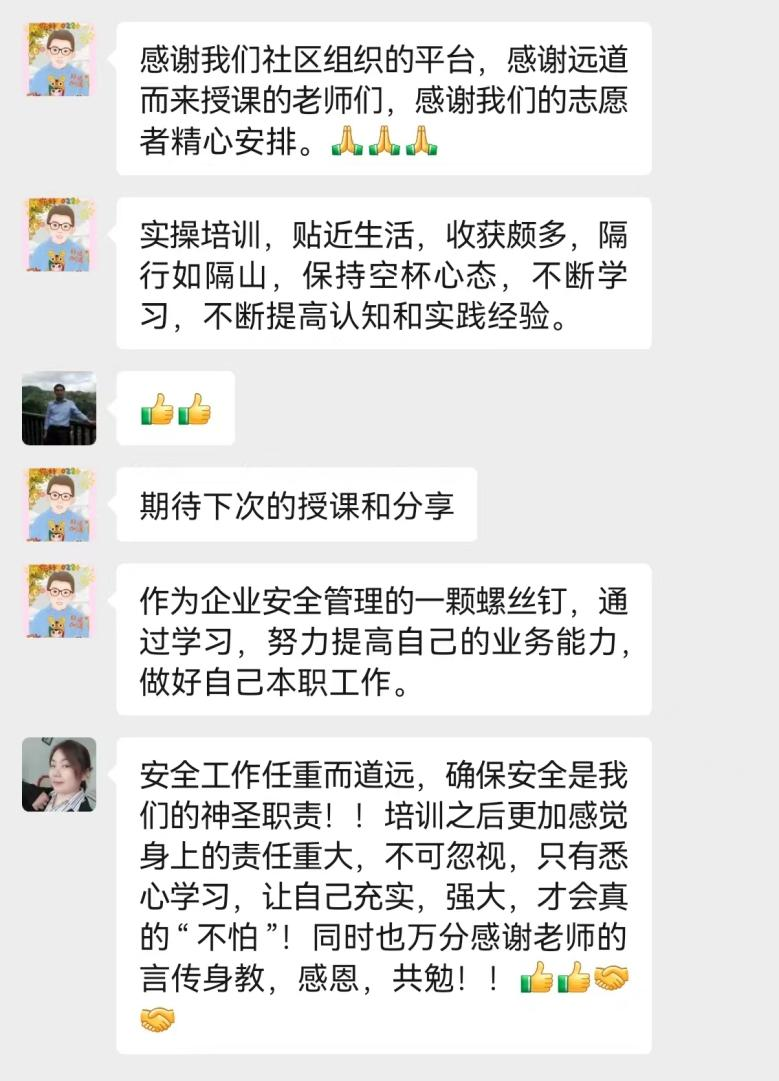Image resolution: width=779 pixels, height=1081 pixels.
Task: Tap sender avatar next to 实操培训 message
Action: [59, 234]
